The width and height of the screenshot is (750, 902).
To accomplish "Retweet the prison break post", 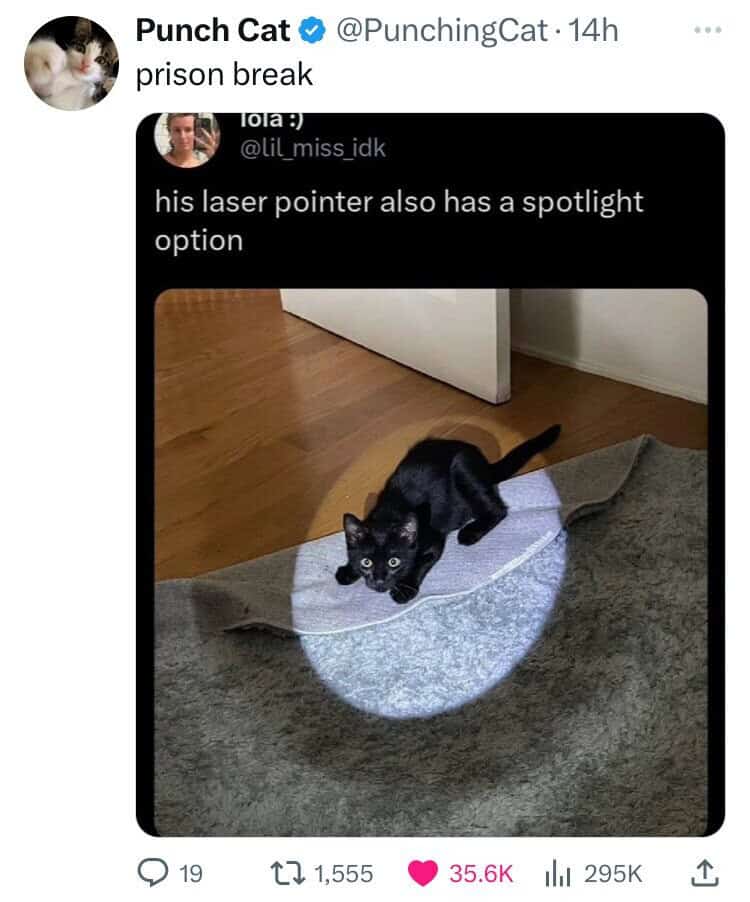I will (x=290, y=872).
